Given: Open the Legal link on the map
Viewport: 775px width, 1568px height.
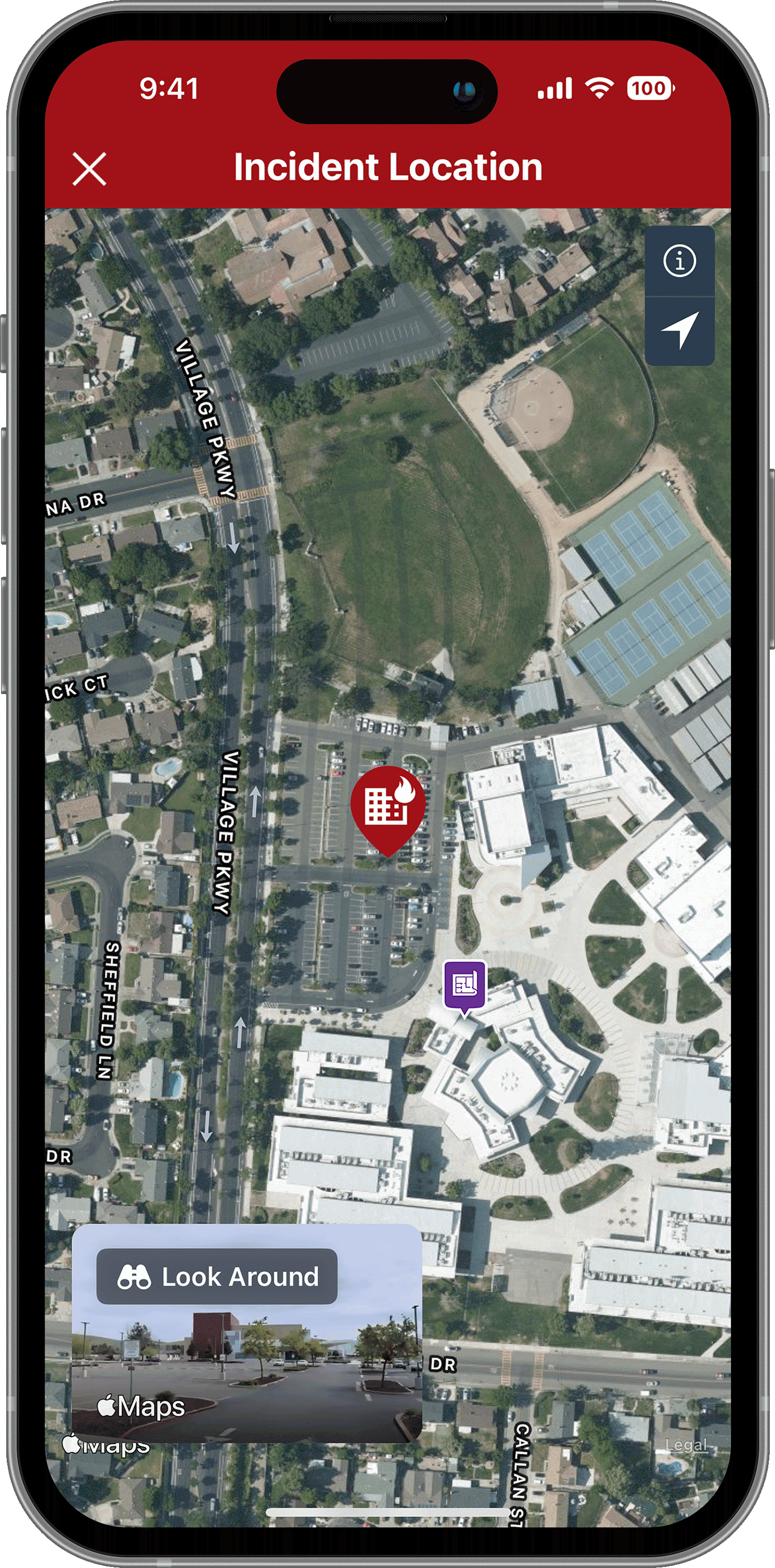Looking at the screenshot, I should coord(686,1444).
